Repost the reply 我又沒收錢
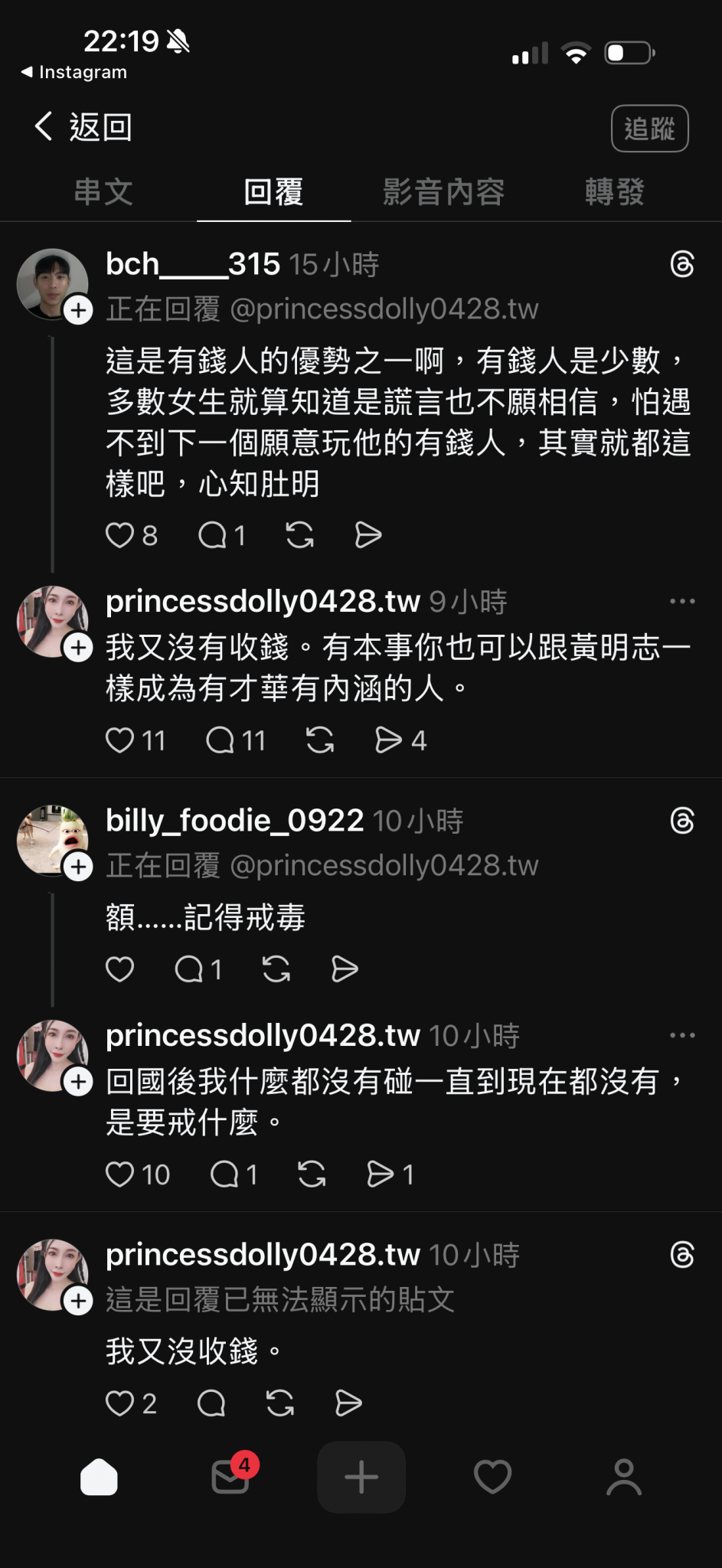Image resolution: width=722 pixels, height=1568 pixels. pyautogui.click(x=280, y=1403)
